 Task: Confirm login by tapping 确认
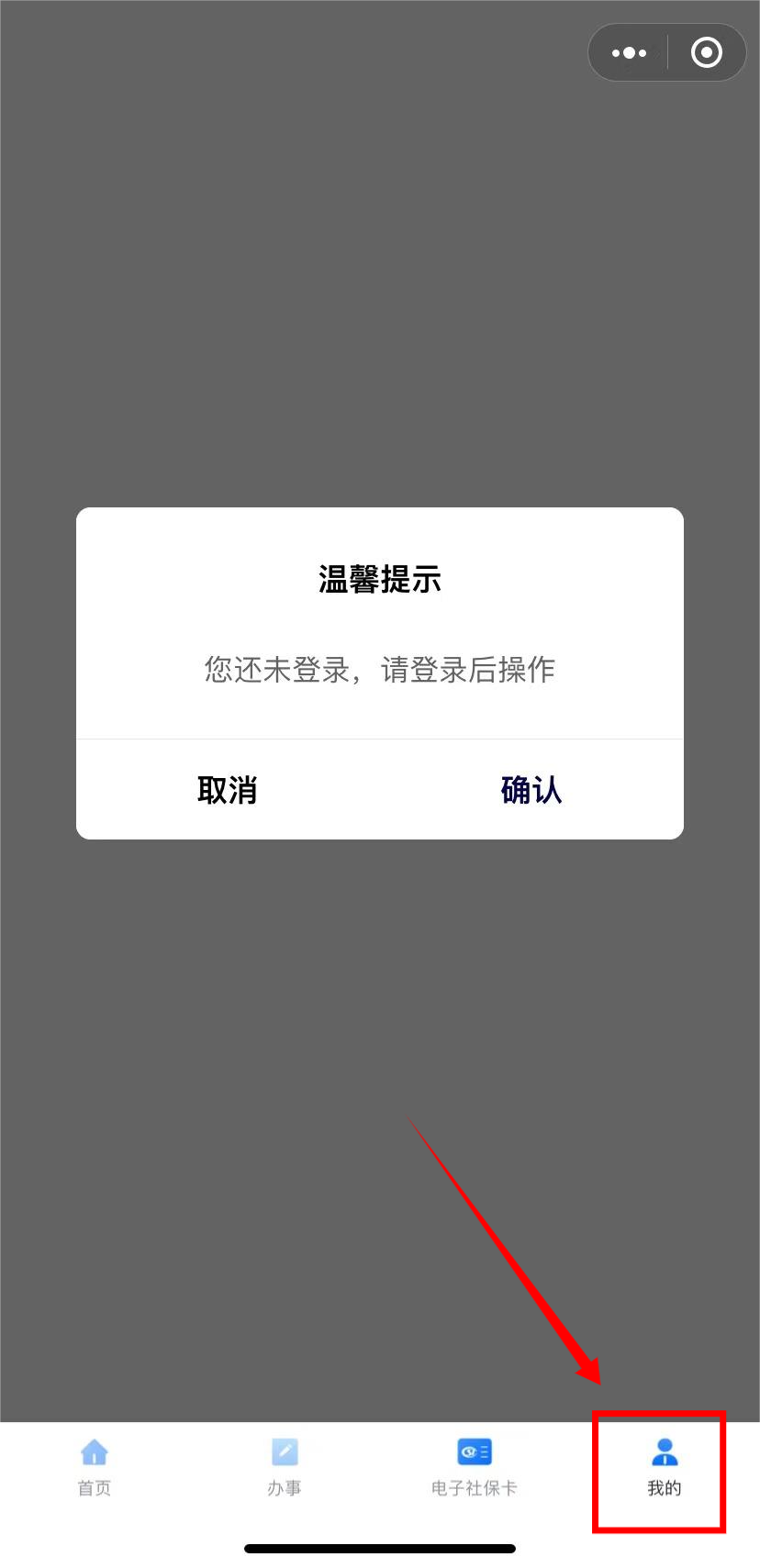click(x=531, y=789)
